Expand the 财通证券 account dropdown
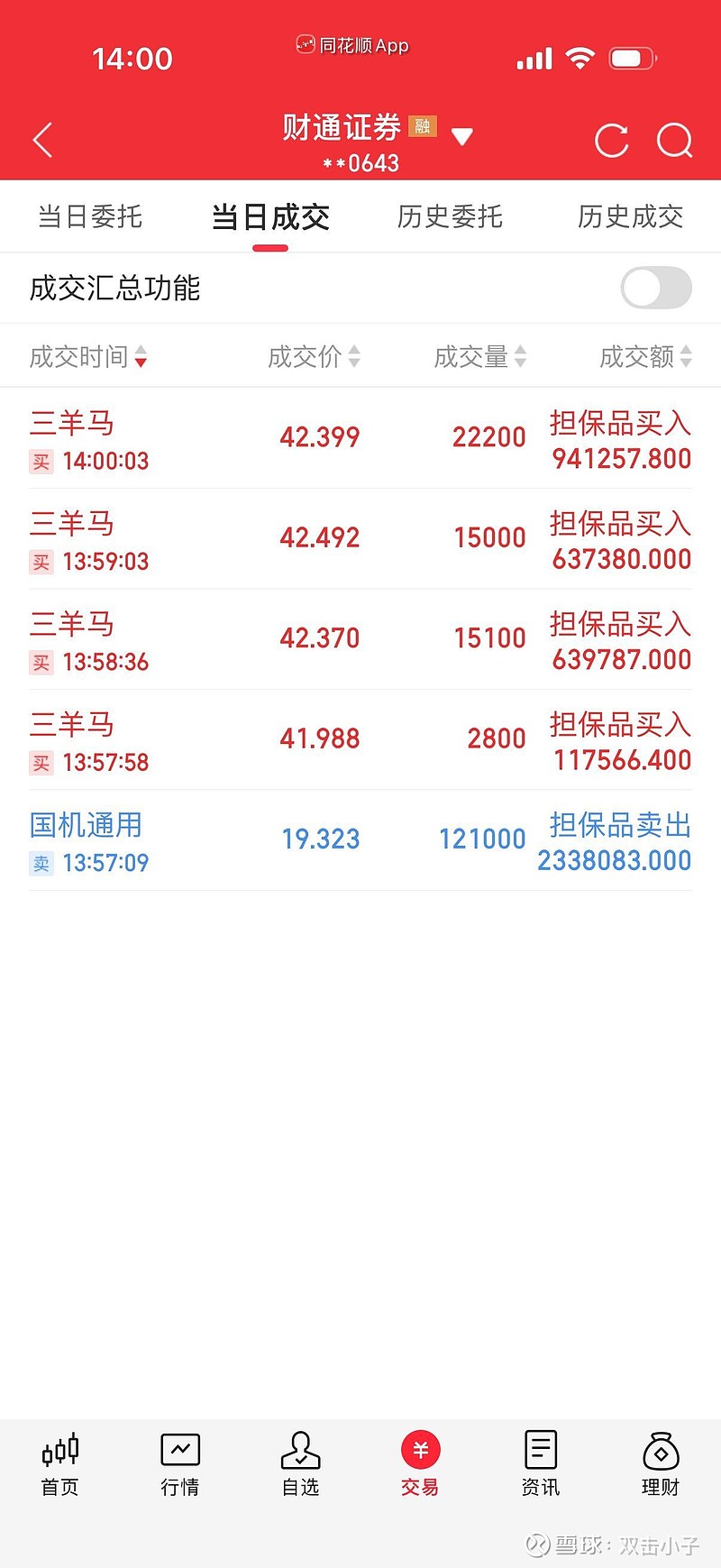This screenshot has width=721, height=1568. click(x=462, y=137)
